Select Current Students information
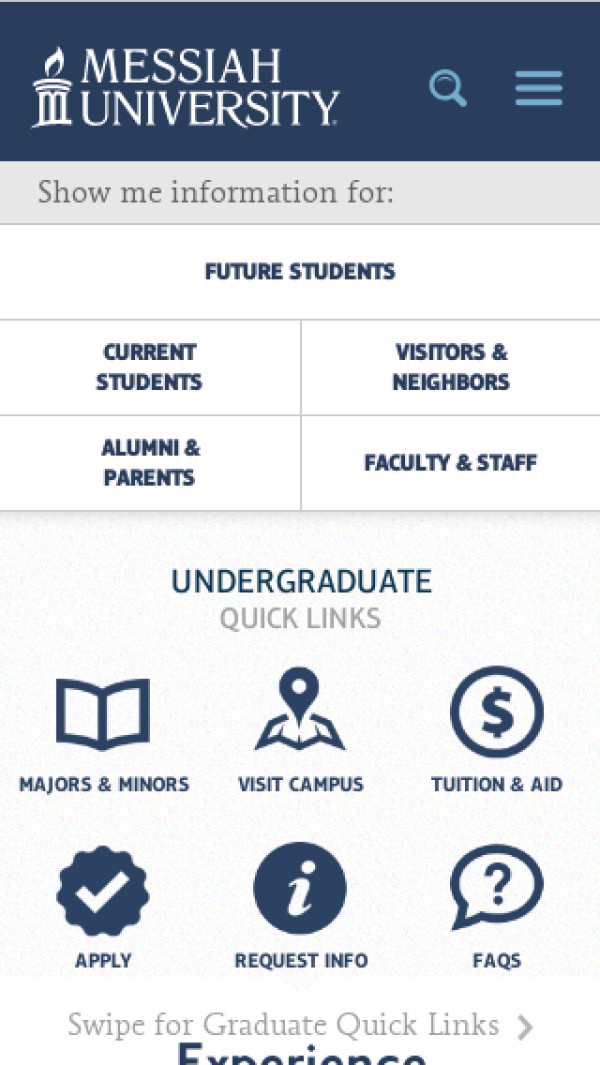The height and width of the screenshot is (1065, 600). (149, 367)
